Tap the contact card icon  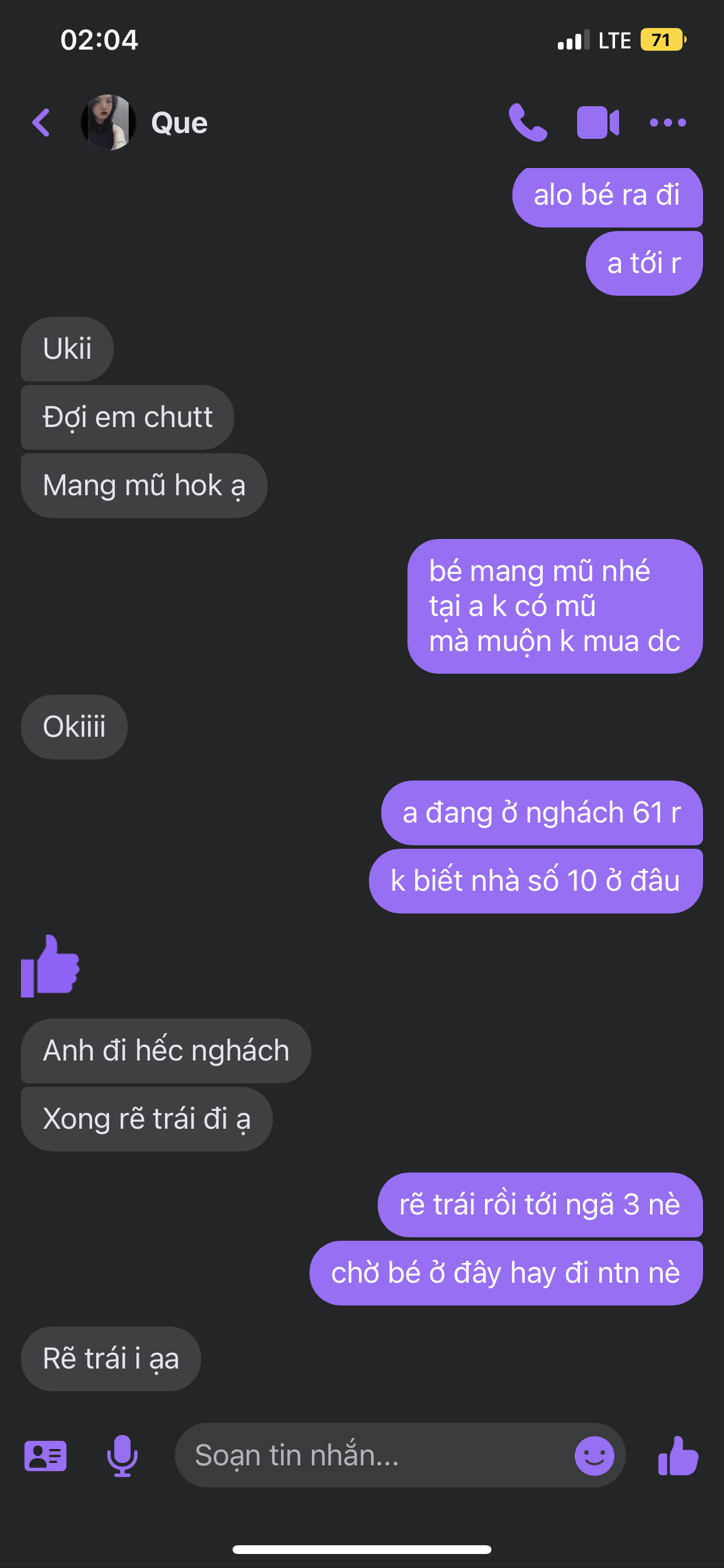45,1456
